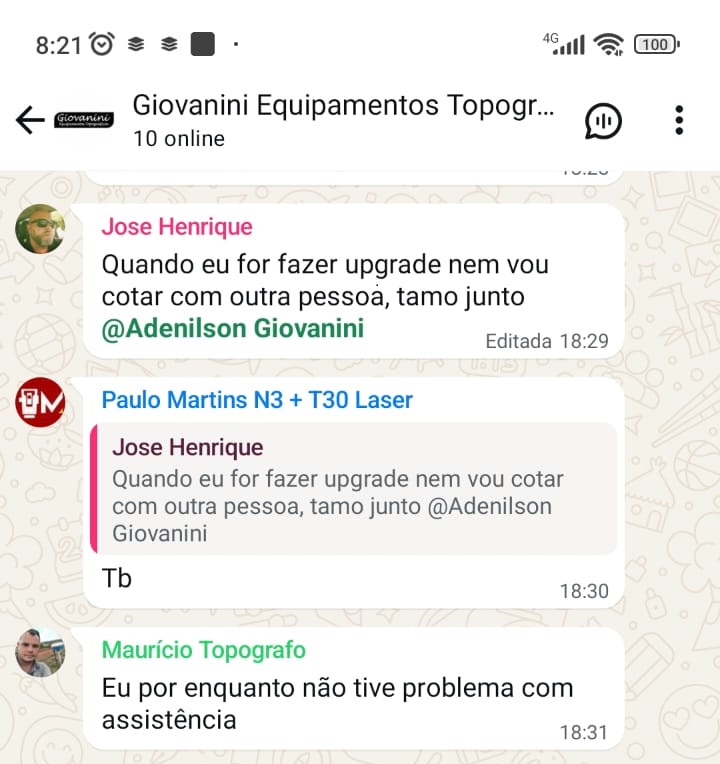The image size is (720, 764).
Task: Go back to the chat list
Action: click(x=30, y=121)
